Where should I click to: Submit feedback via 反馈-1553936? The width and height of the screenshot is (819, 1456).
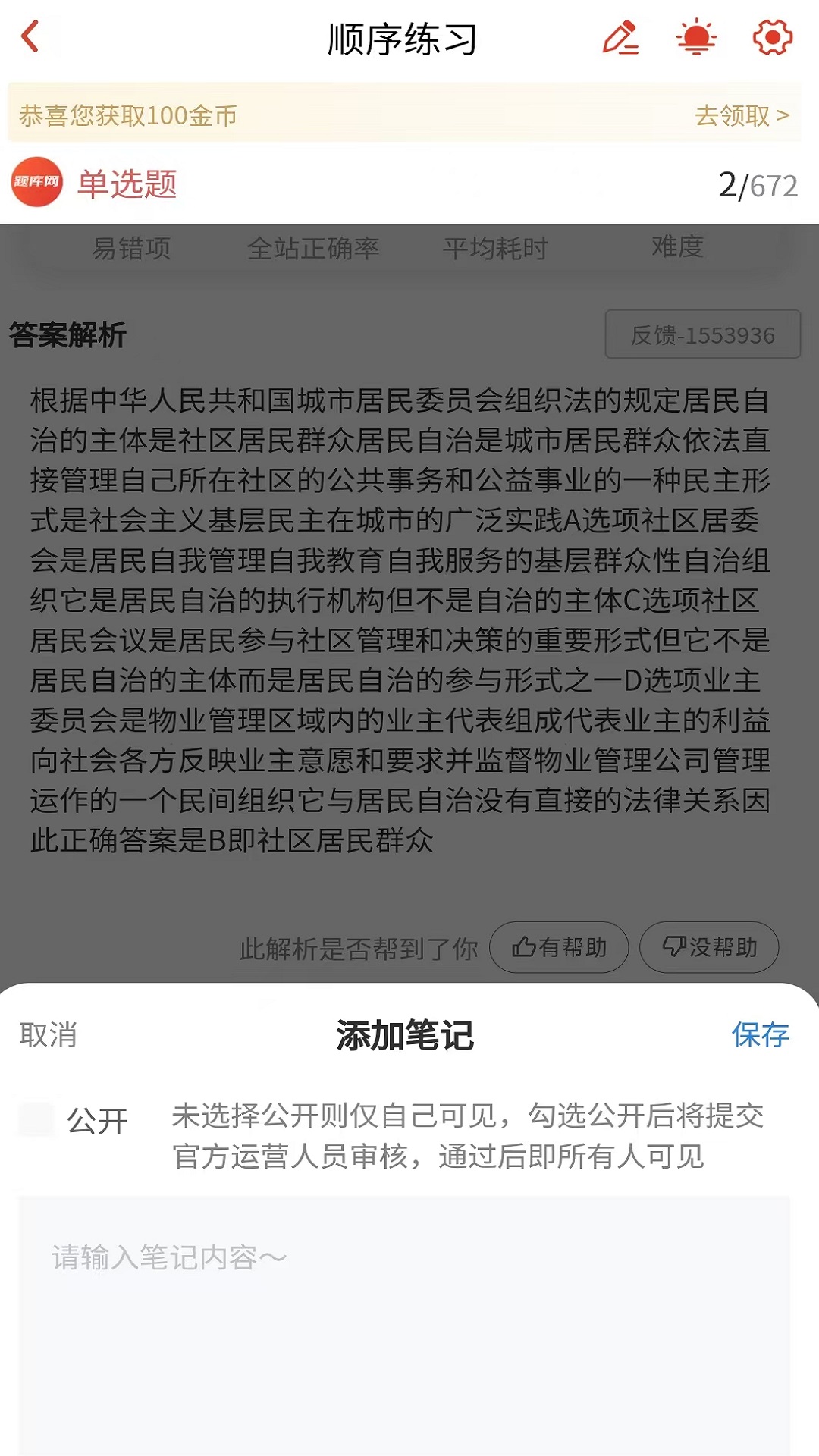[x=701, y=334]
